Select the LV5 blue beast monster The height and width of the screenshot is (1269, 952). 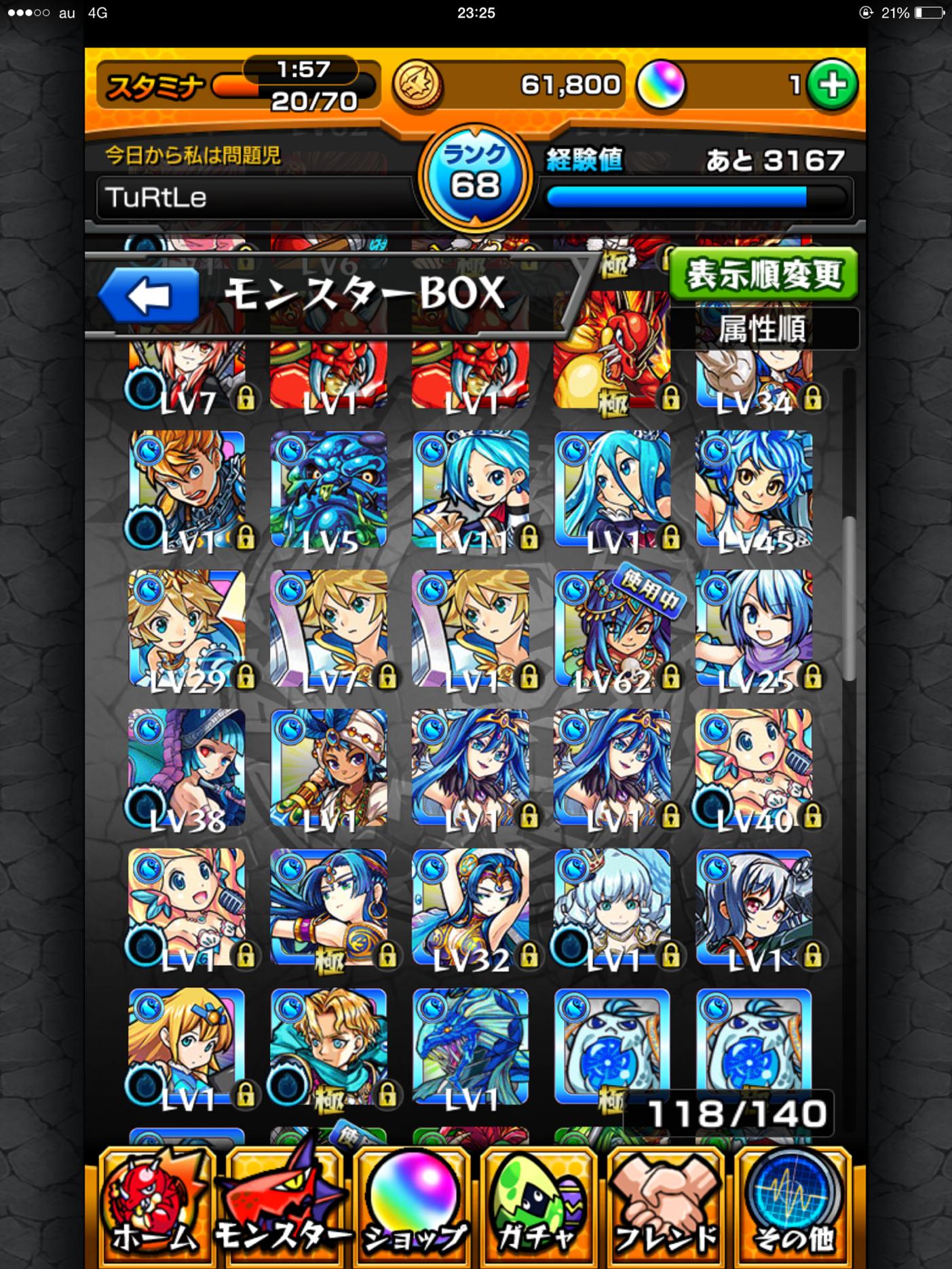[328, 490]
